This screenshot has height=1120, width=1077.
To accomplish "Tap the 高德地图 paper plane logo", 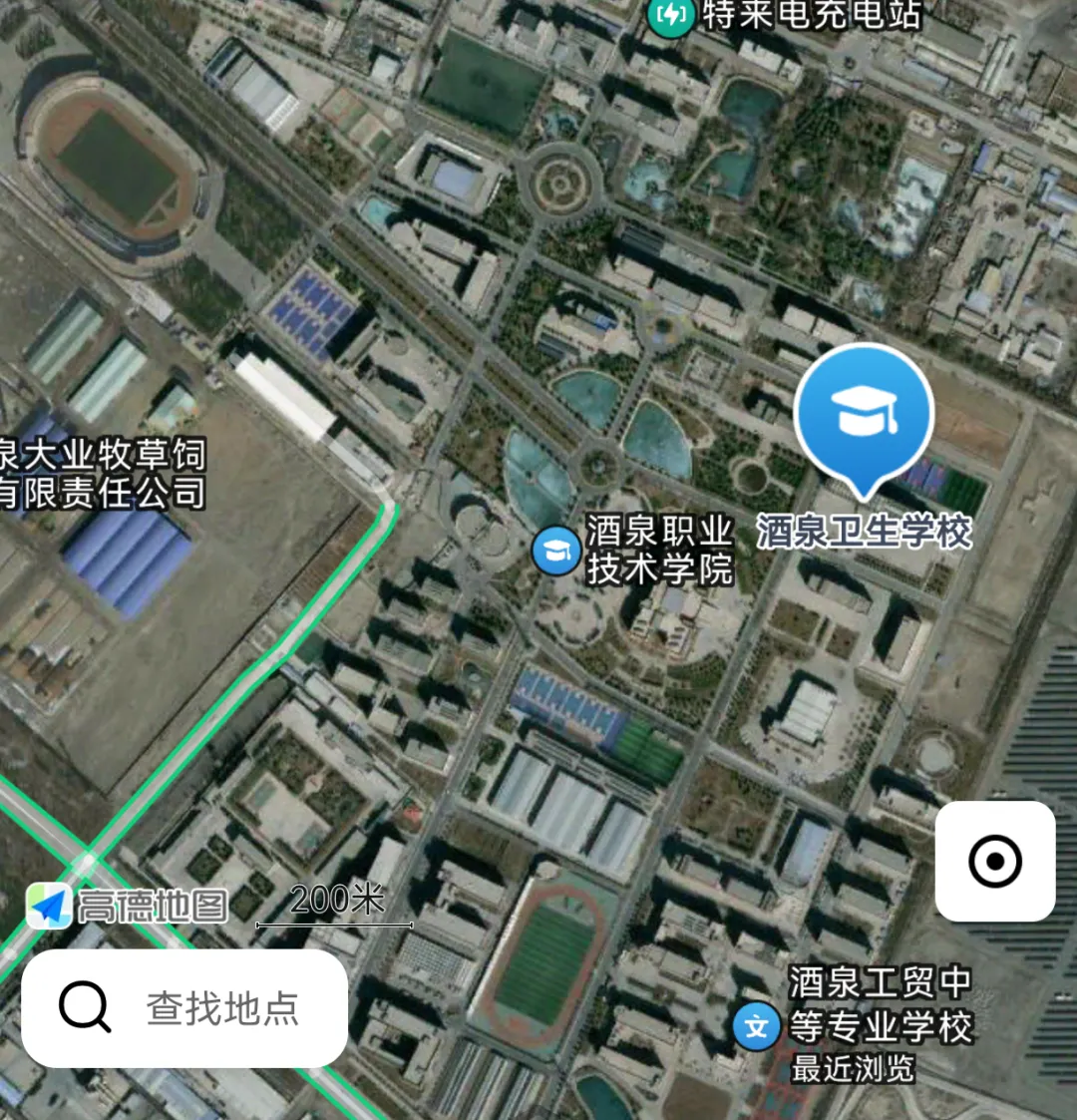I will coord(48,904).
